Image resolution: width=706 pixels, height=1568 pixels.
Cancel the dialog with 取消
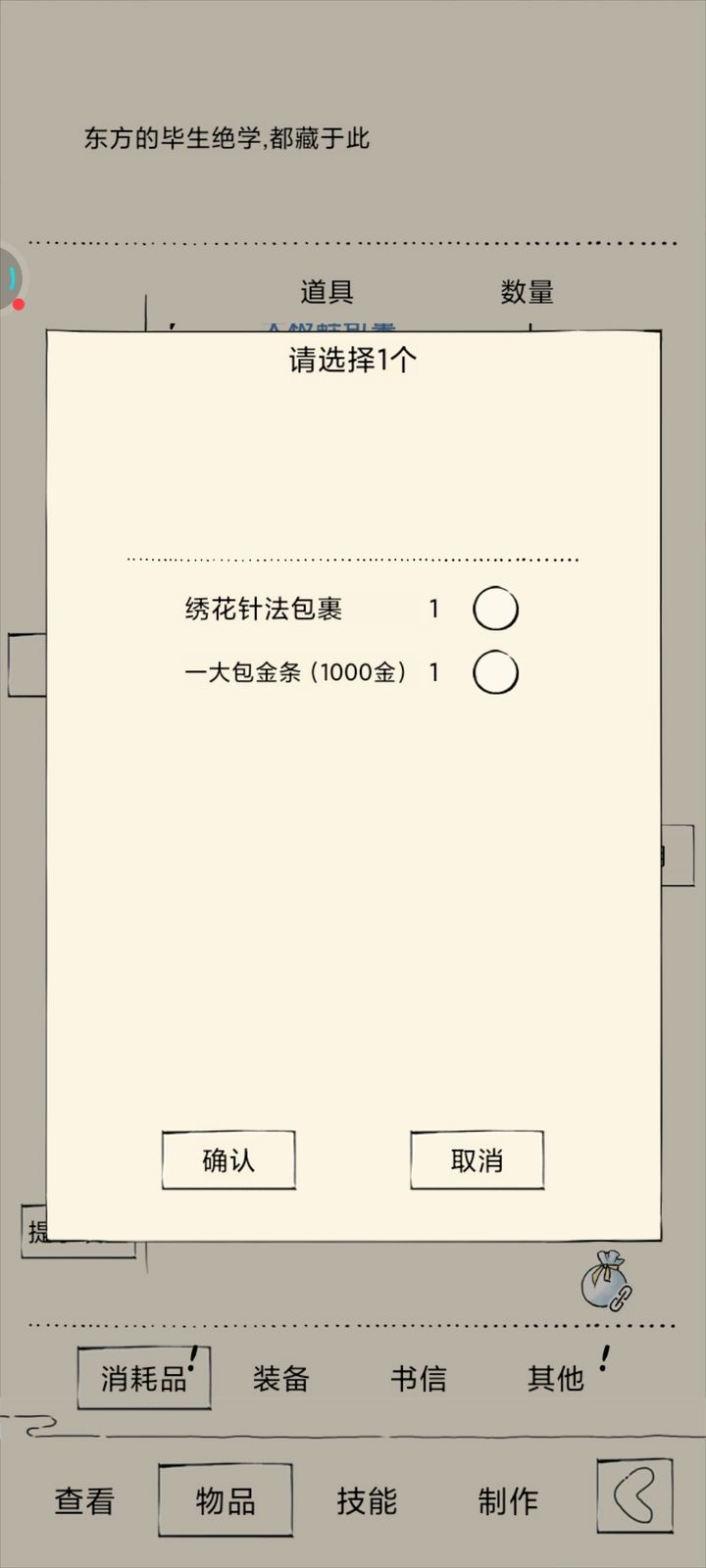[x=477, y=1160]
